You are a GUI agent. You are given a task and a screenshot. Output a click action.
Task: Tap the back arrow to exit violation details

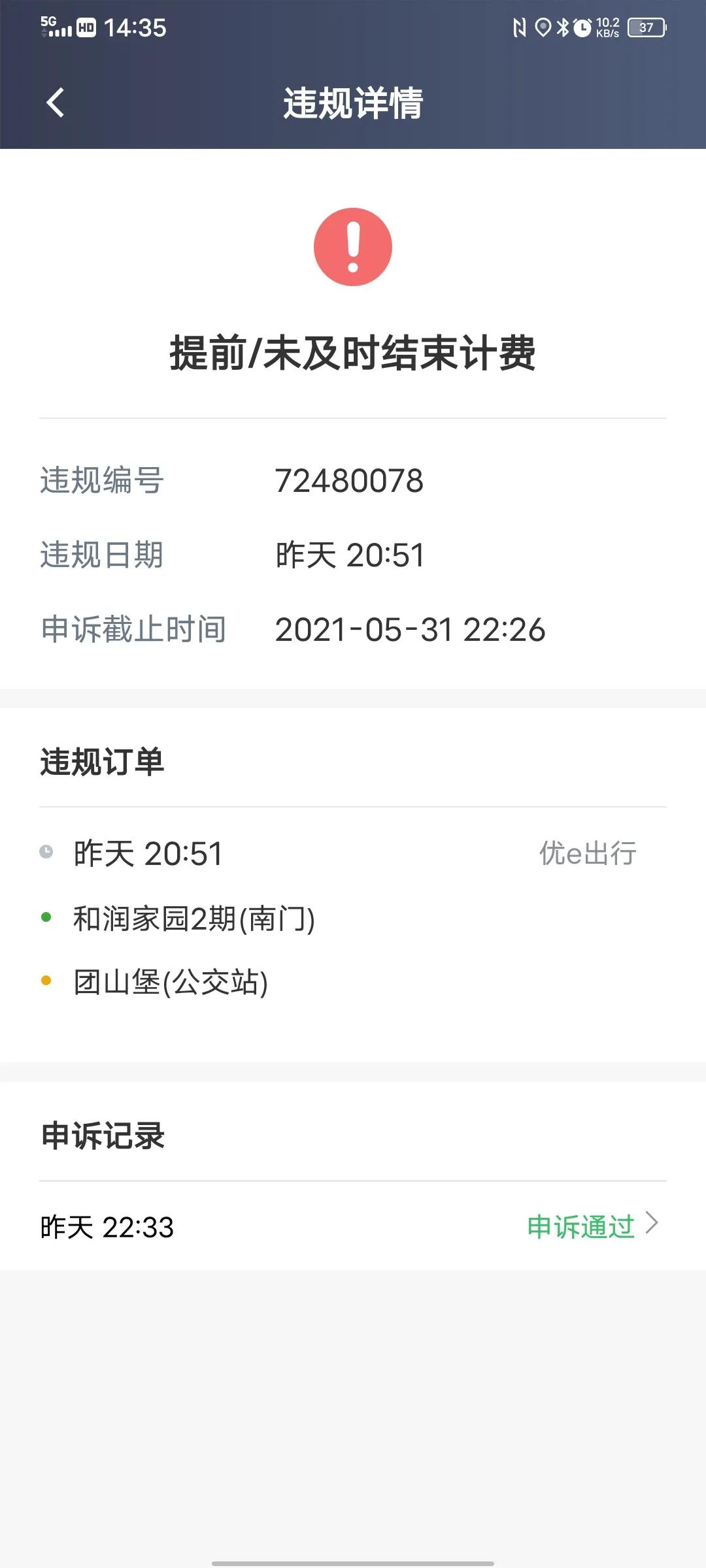tap(55, 103)
